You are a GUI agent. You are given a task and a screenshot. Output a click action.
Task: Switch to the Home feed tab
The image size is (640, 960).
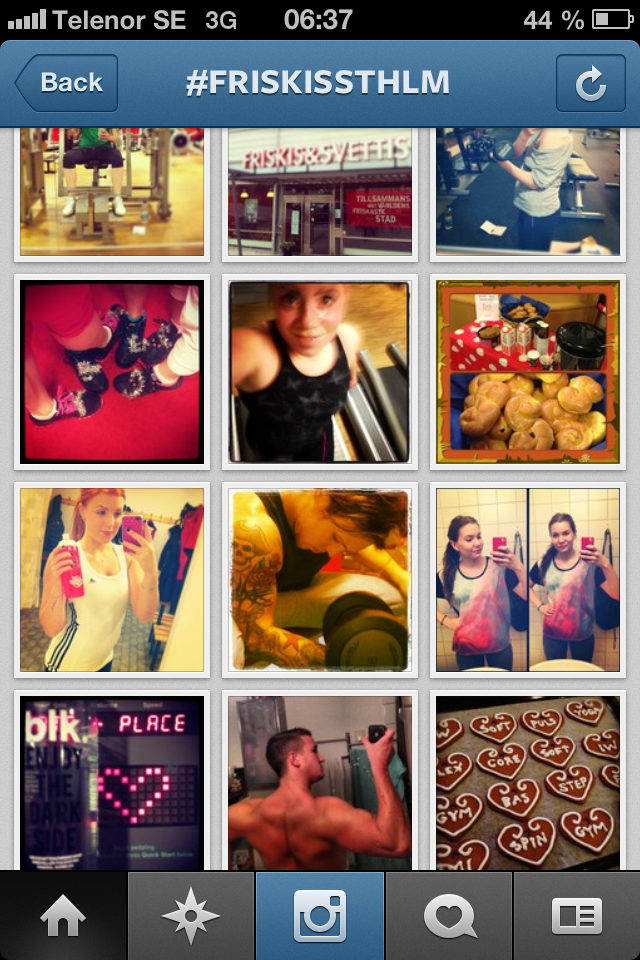[64, 916]
